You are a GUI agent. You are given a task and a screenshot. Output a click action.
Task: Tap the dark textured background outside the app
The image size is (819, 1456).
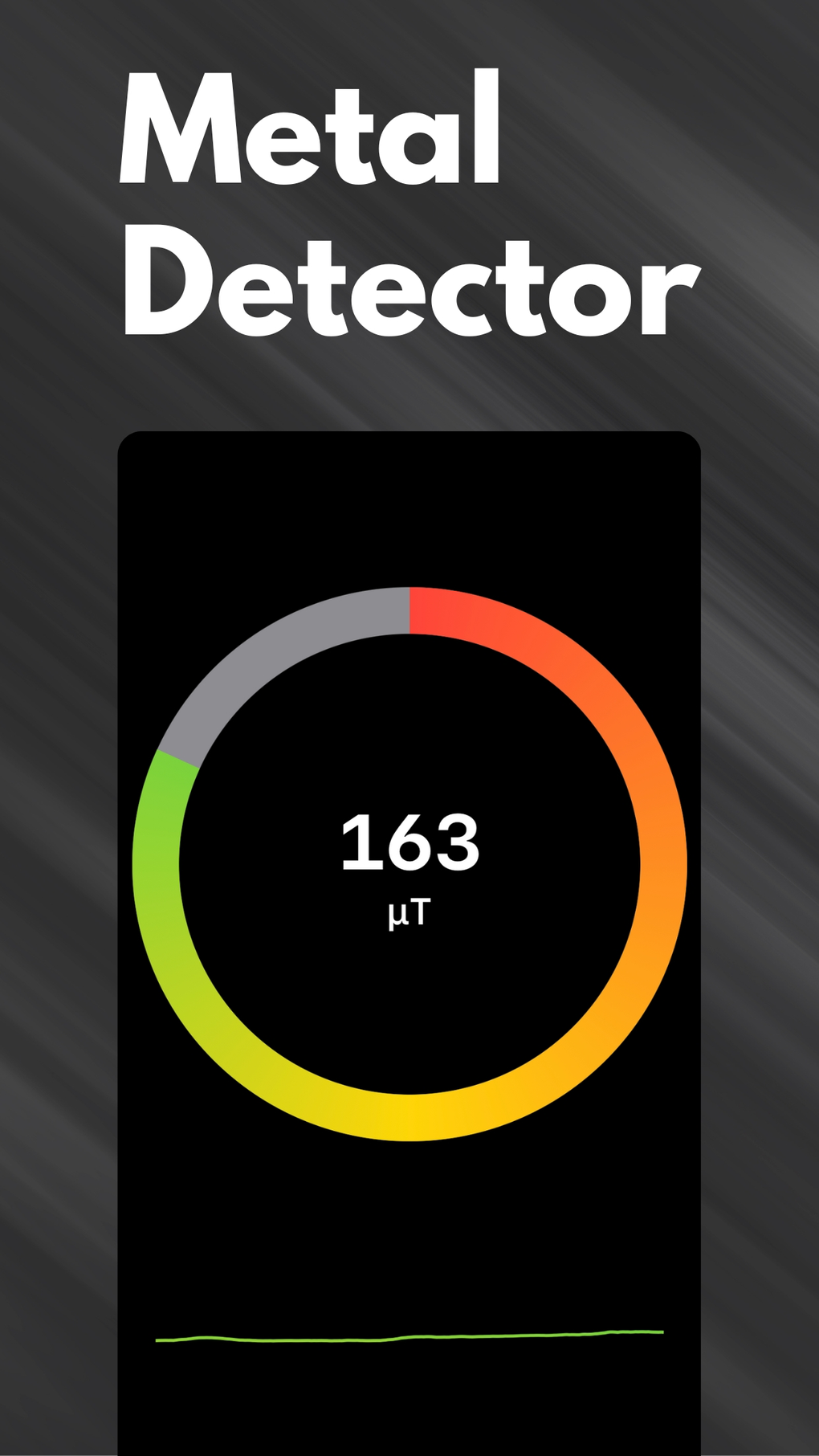click(x=56, y=803)
